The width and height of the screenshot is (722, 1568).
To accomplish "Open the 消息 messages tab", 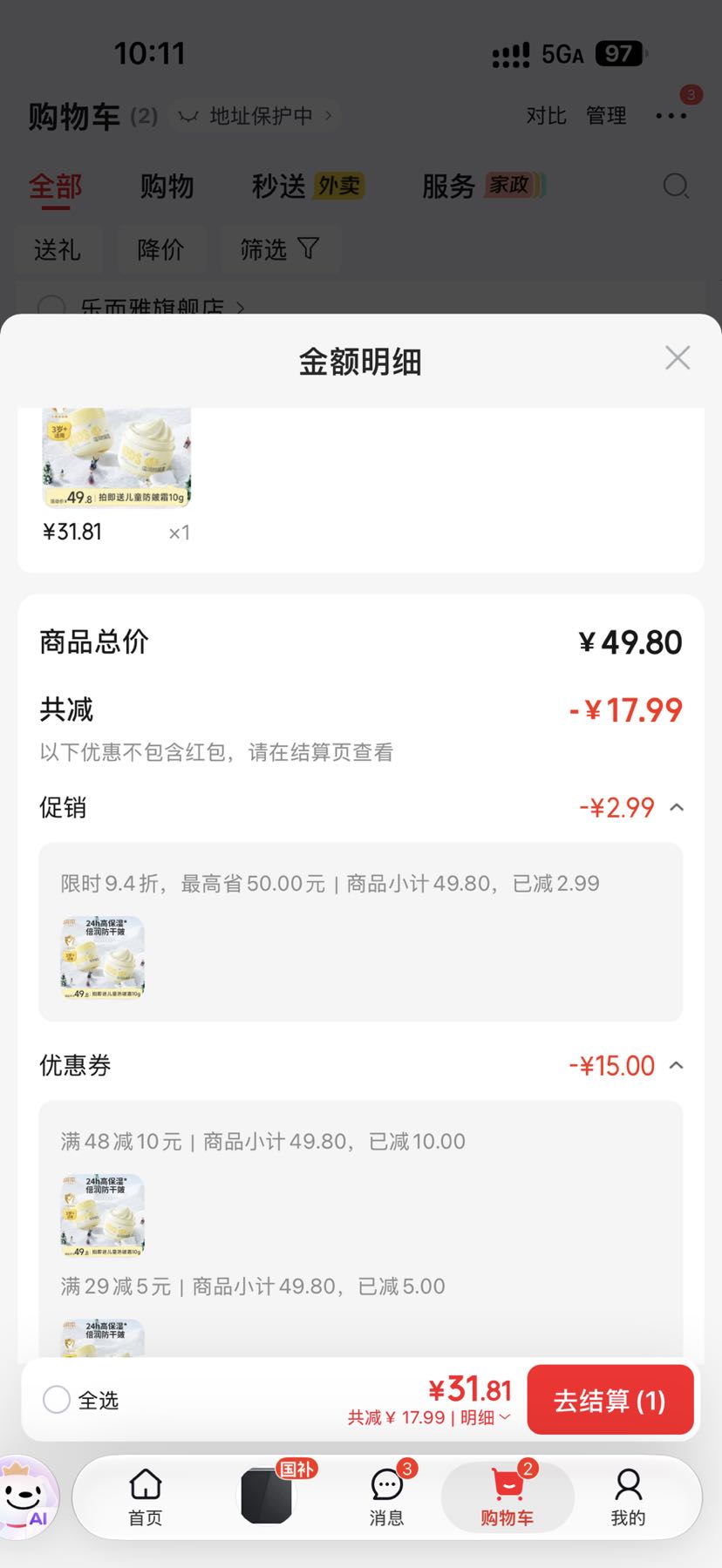I will point(387,1497).
